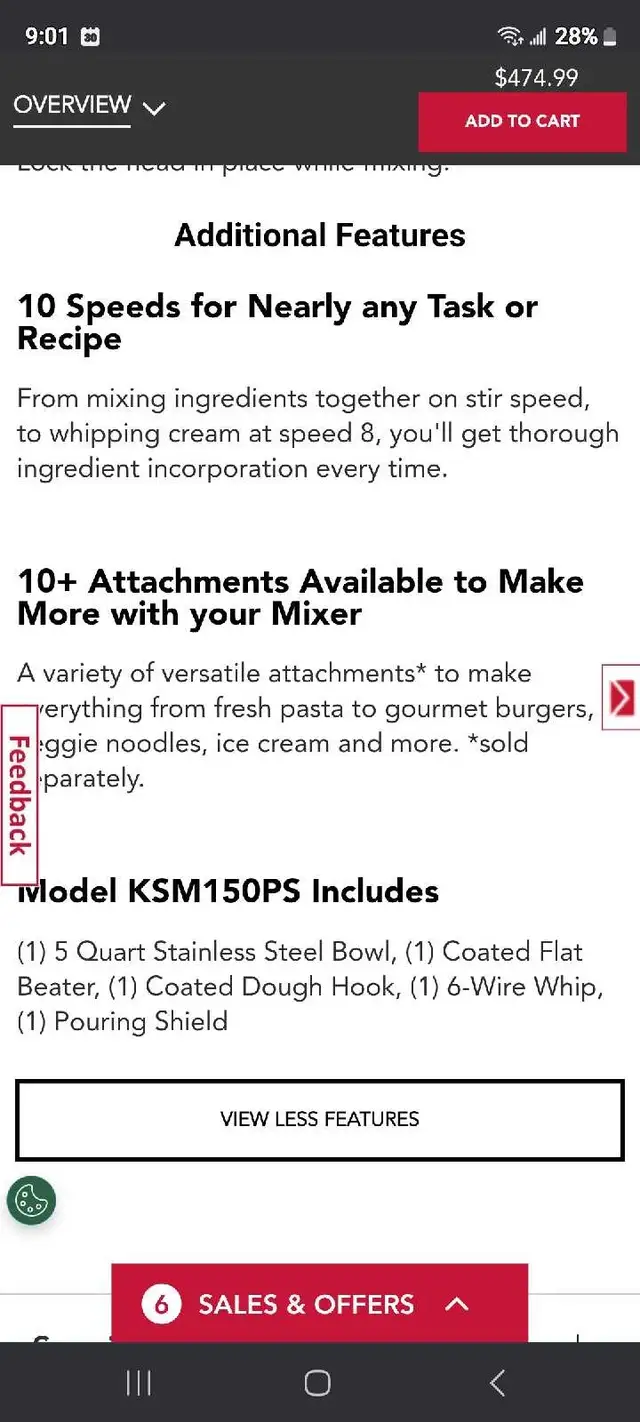Collapse features with View Less Features
The image size is (640, 1422).
(320, 1119)
